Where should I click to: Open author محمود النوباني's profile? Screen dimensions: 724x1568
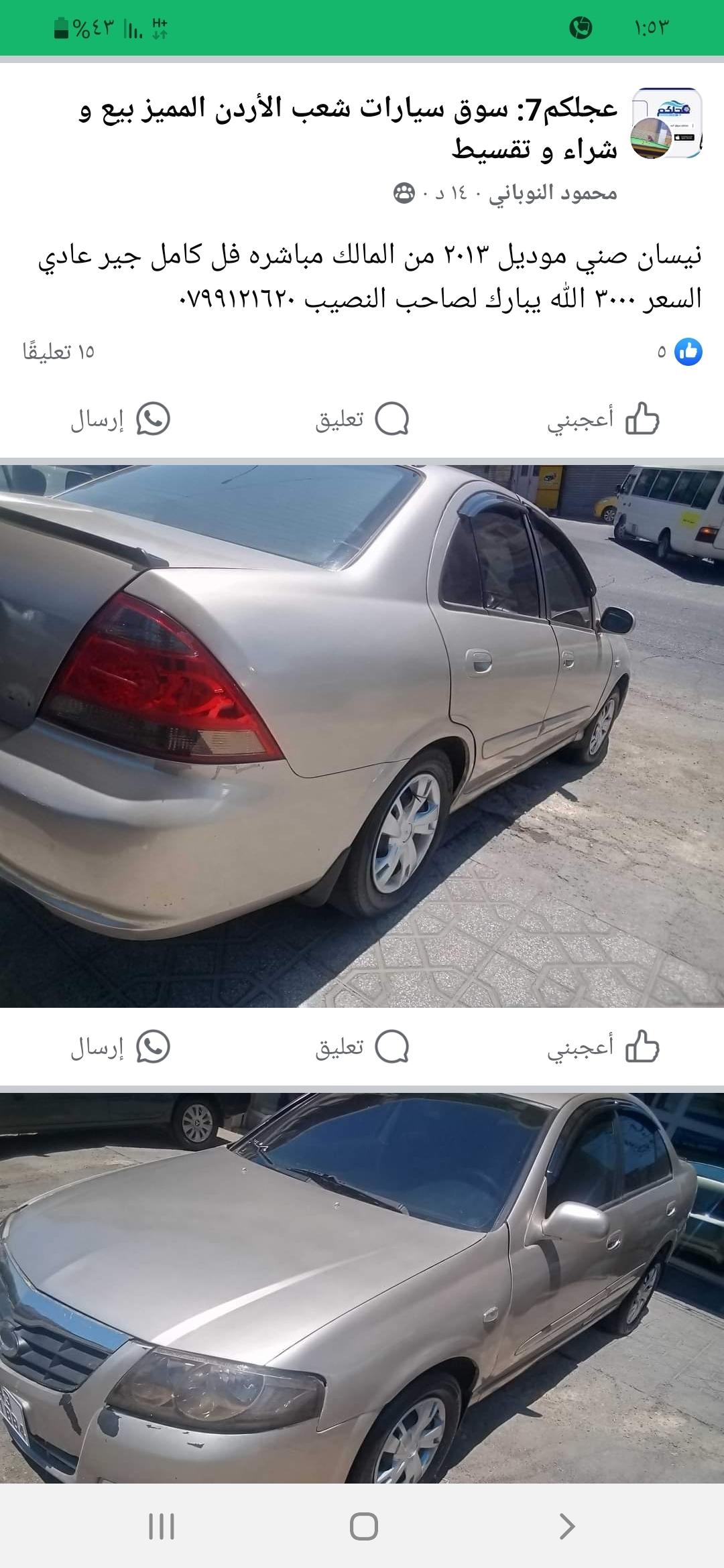(x=553, y=194)
